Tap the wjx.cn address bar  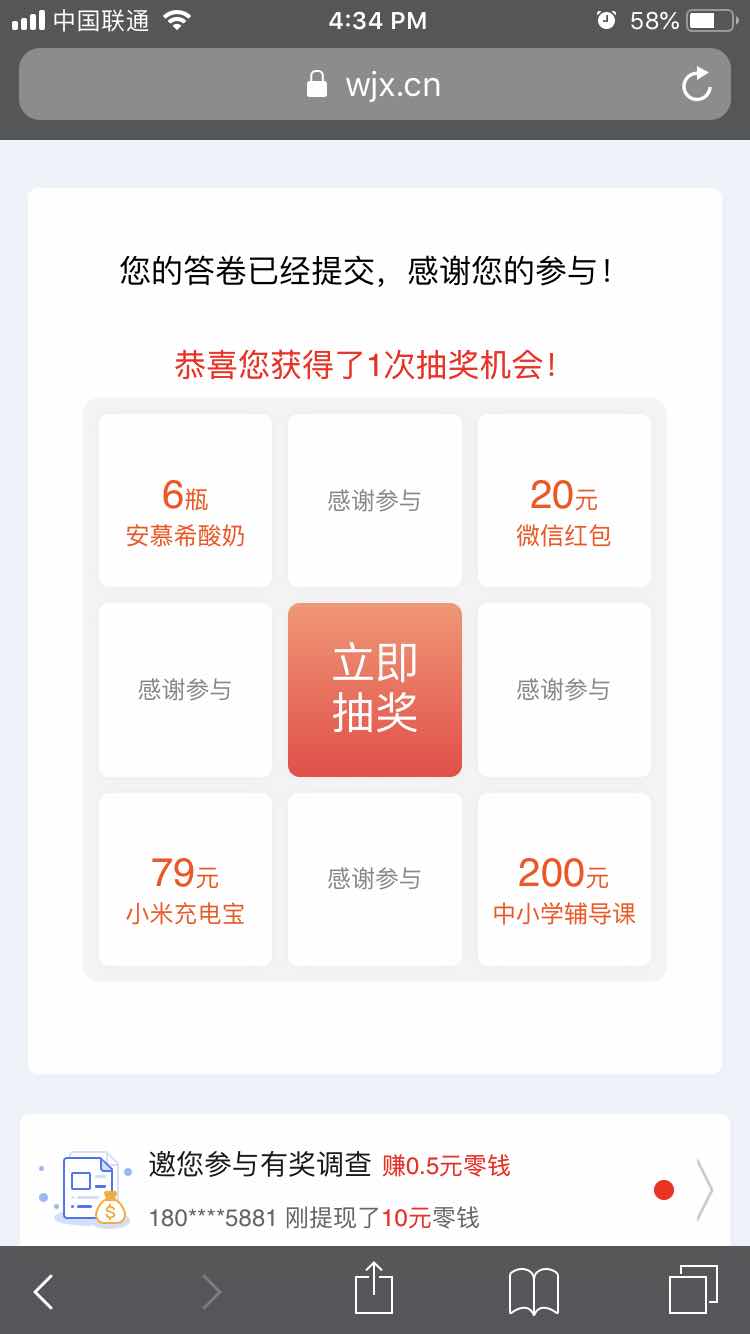[374, 85]
